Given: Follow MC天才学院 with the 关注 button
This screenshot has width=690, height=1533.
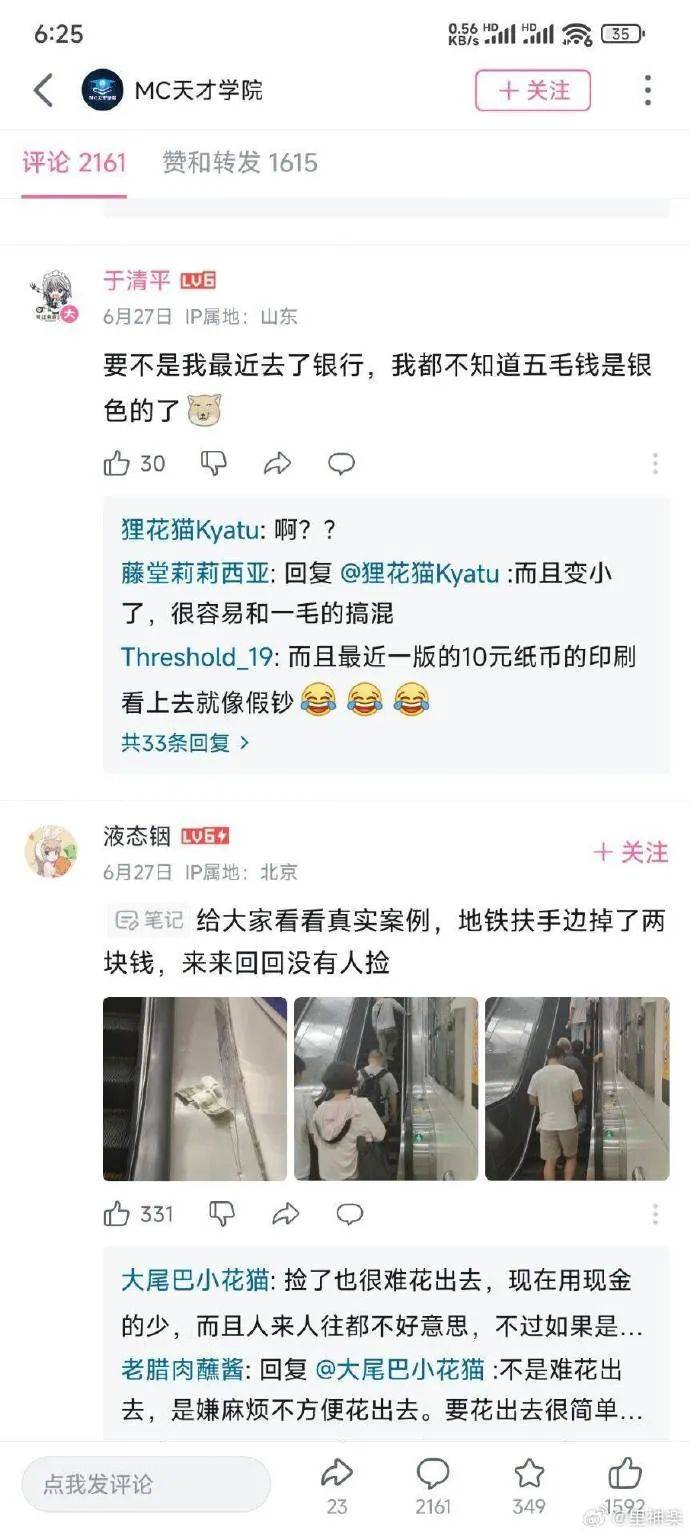Looking at the screenshot, I should point(533,91).
